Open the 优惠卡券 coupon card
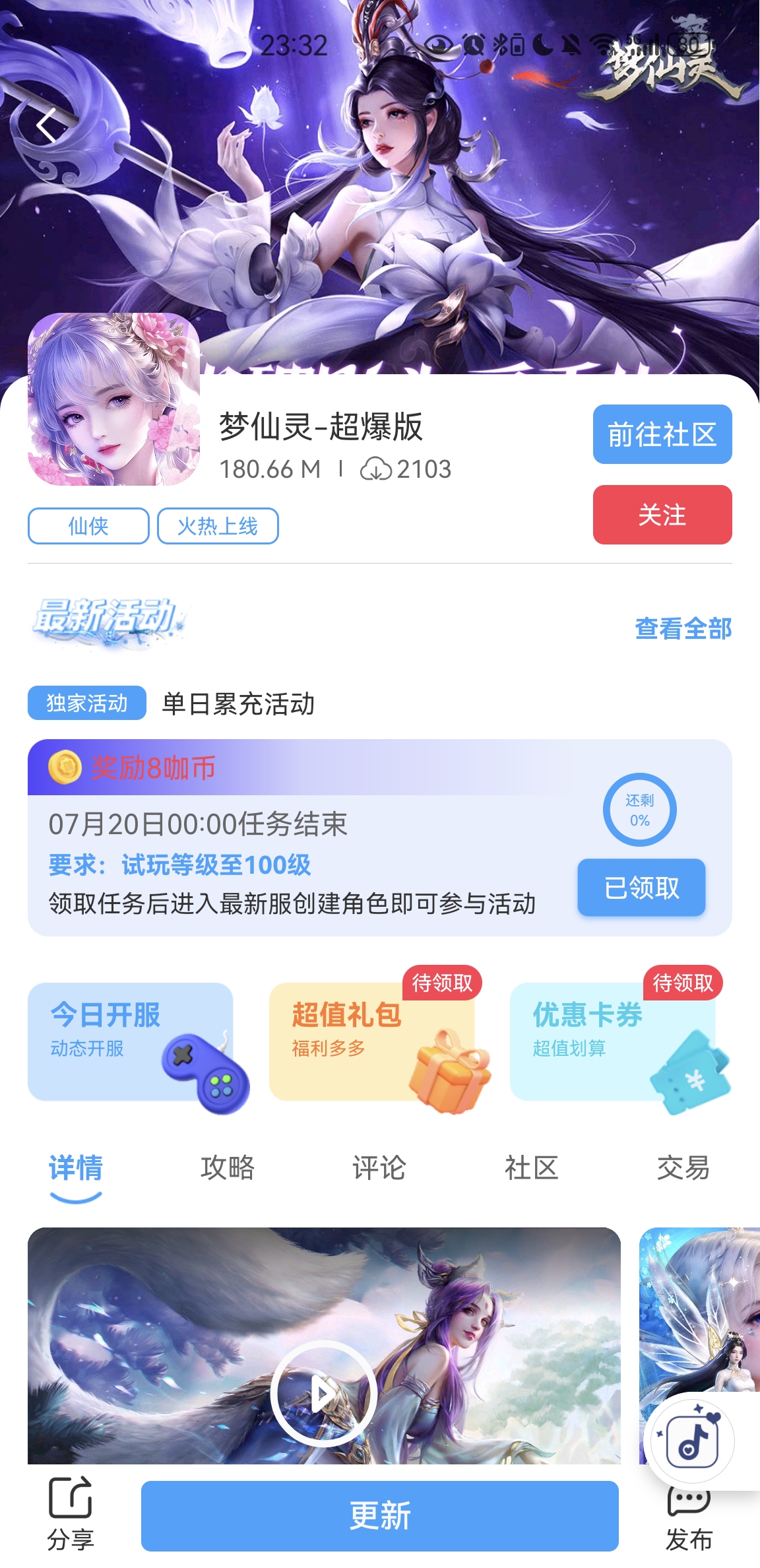This screenshot has width=760, height=1568. [614, 1041]
